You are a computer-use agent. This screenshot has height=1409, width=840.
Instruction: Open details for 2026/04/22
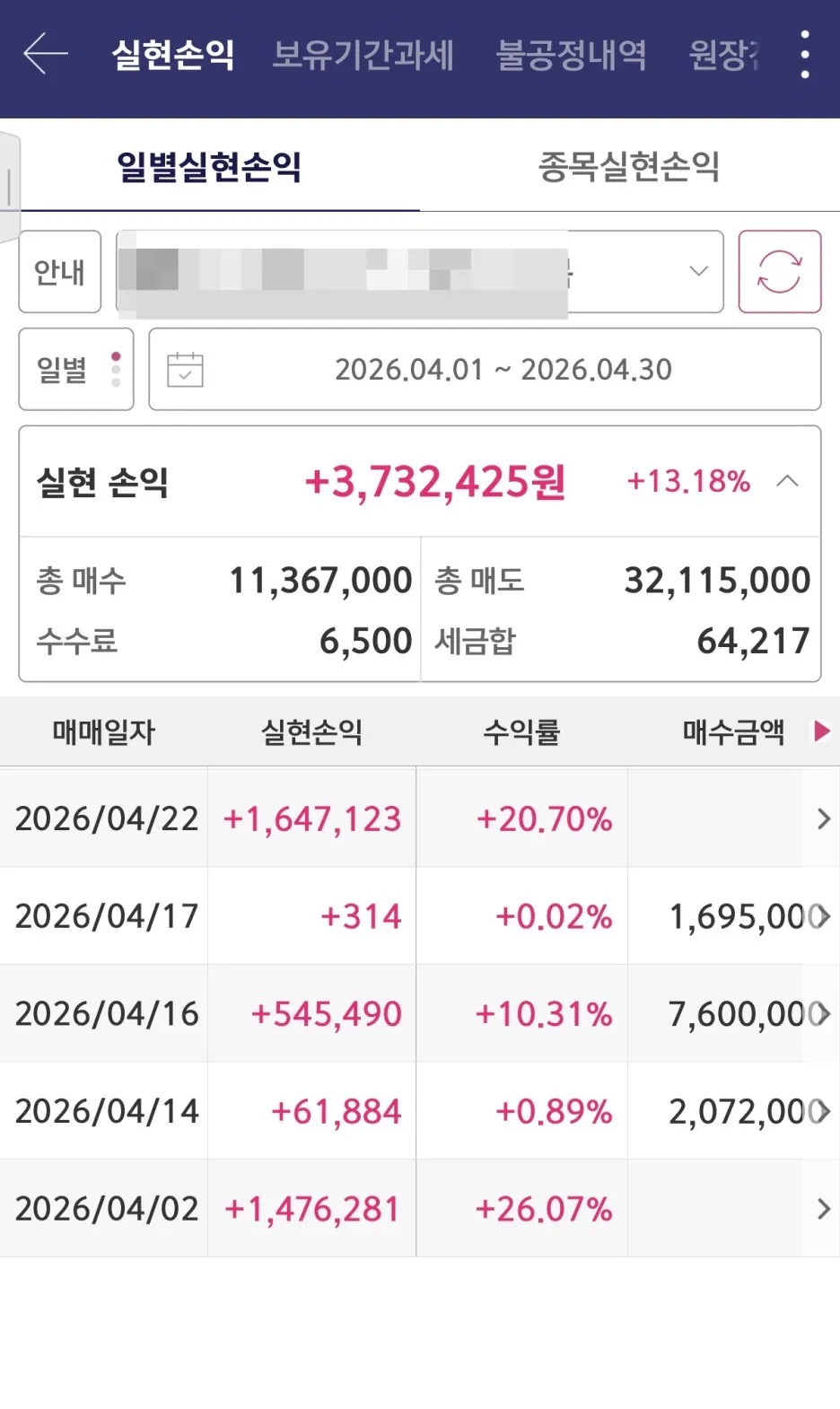(420, 818)
